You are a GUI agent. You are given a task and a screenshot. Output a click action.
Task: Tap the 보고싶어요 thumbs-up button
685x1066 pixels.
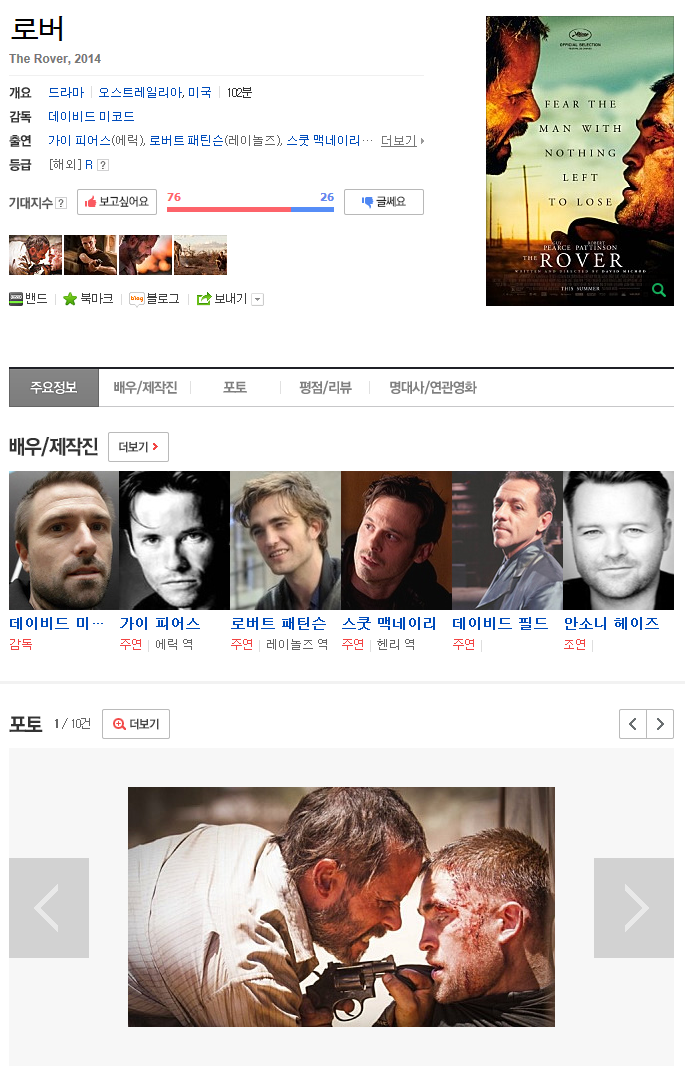click(118, 202)
